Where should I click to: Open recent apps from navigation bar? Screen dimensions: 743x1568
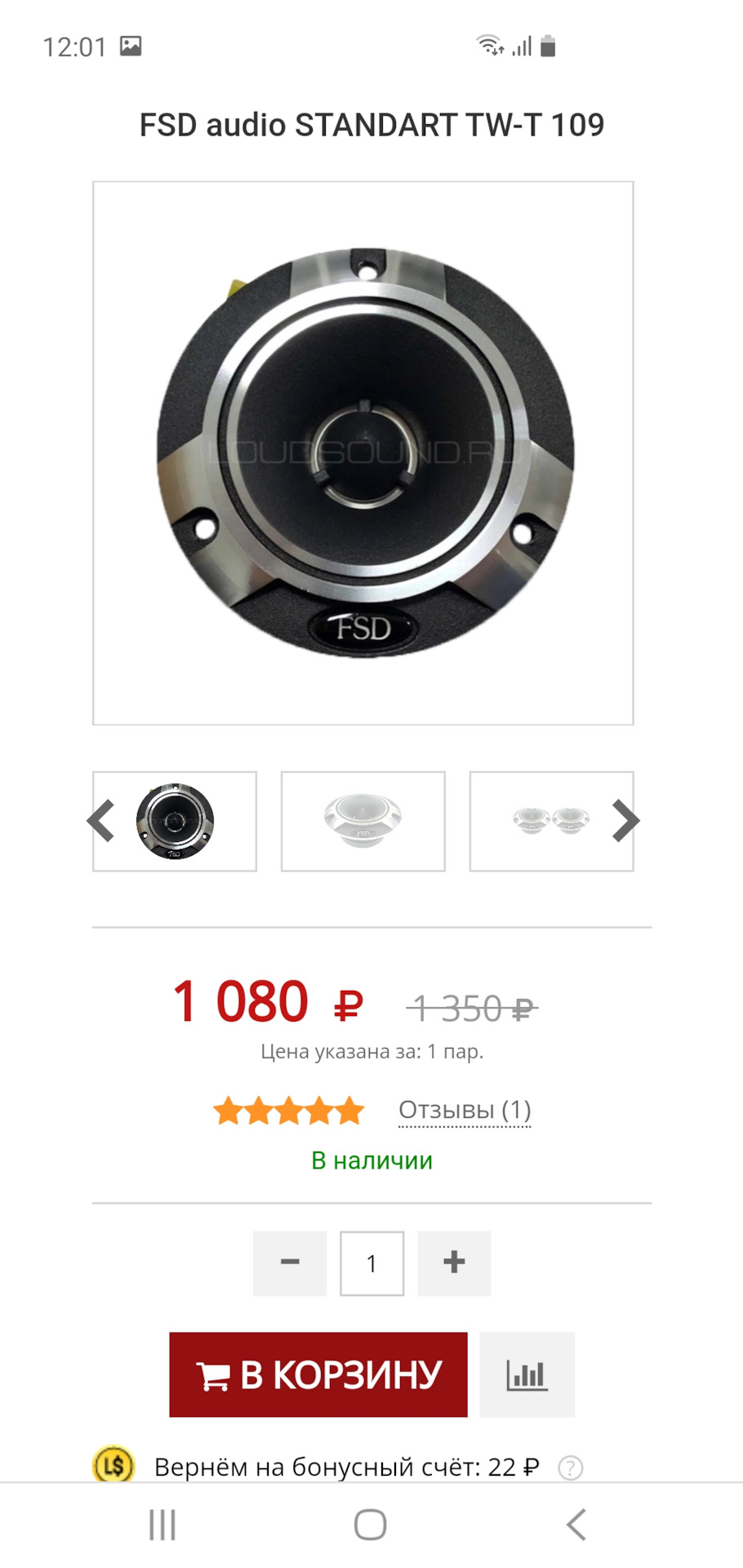(x=162, y=1525)
